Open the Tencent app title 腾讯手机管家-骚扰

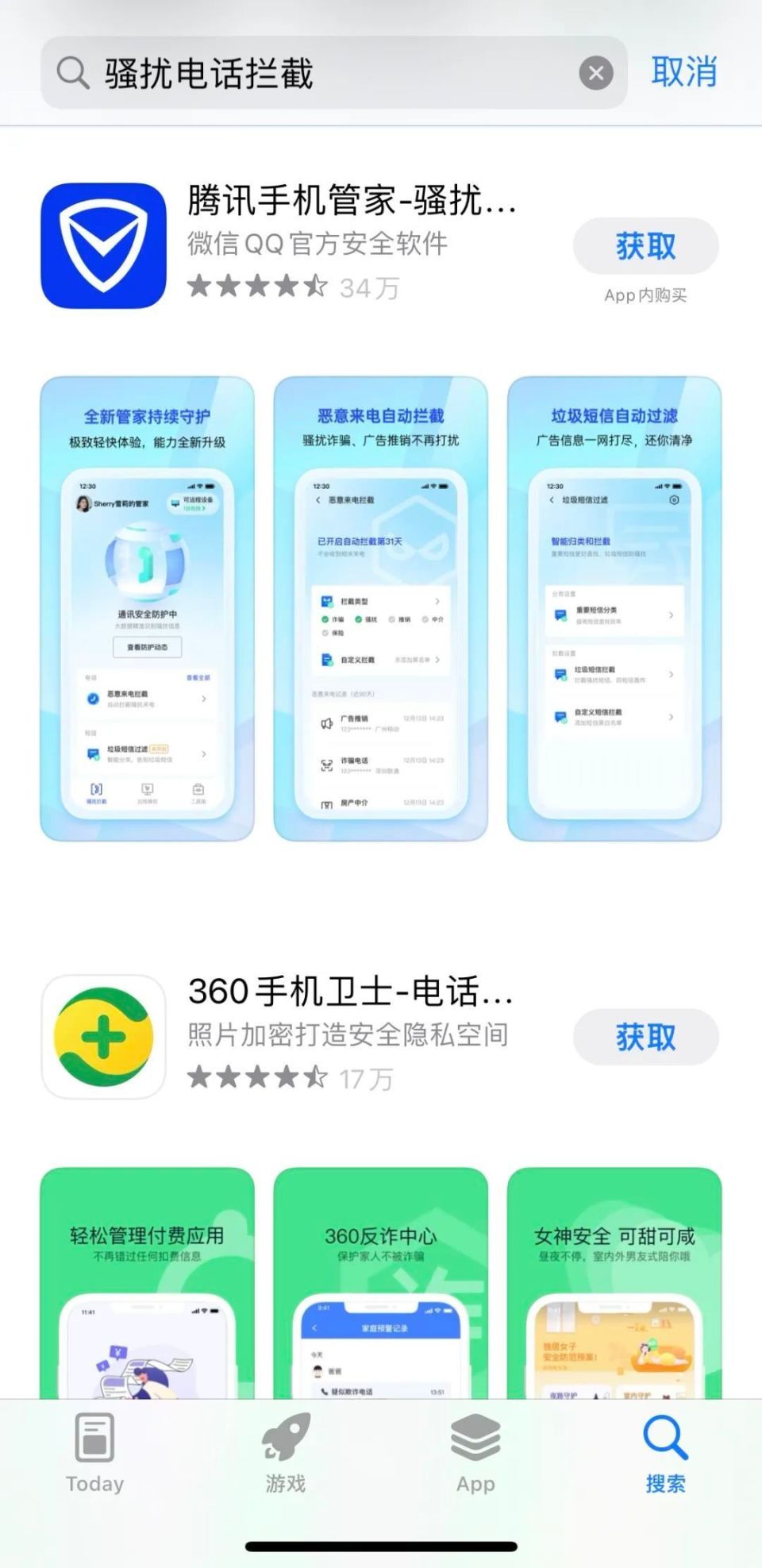349,205
